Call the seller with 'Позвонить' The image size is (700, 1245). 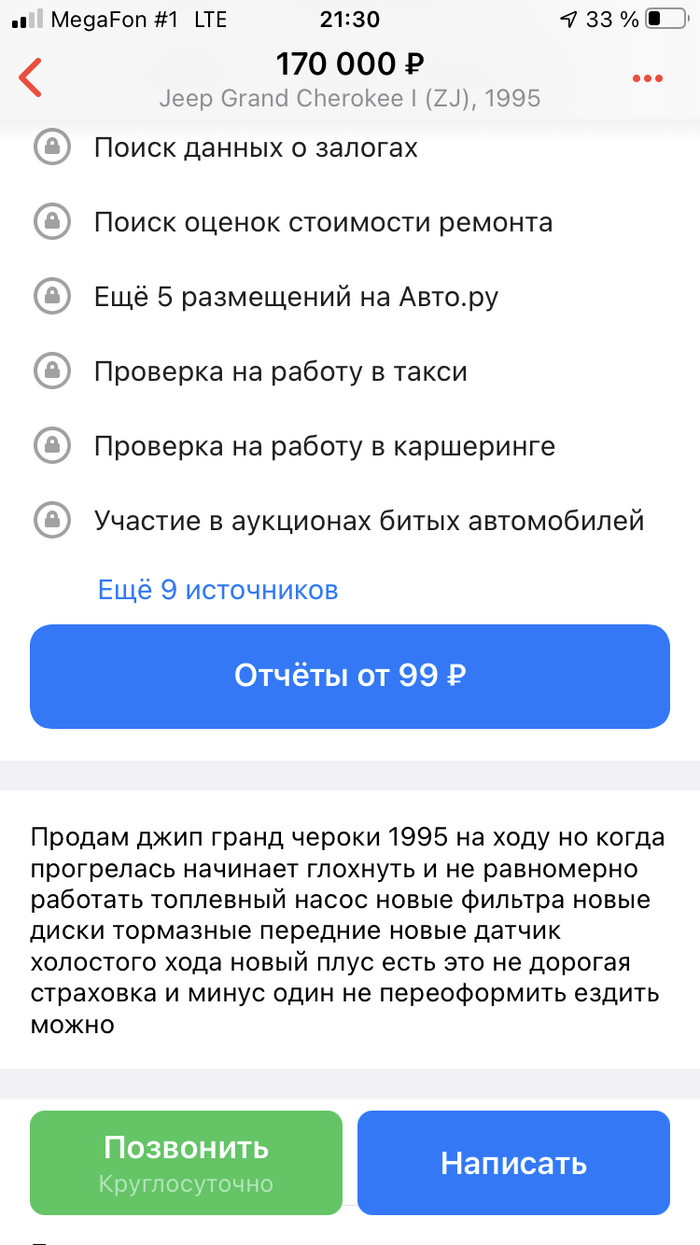coord(186,1162)
